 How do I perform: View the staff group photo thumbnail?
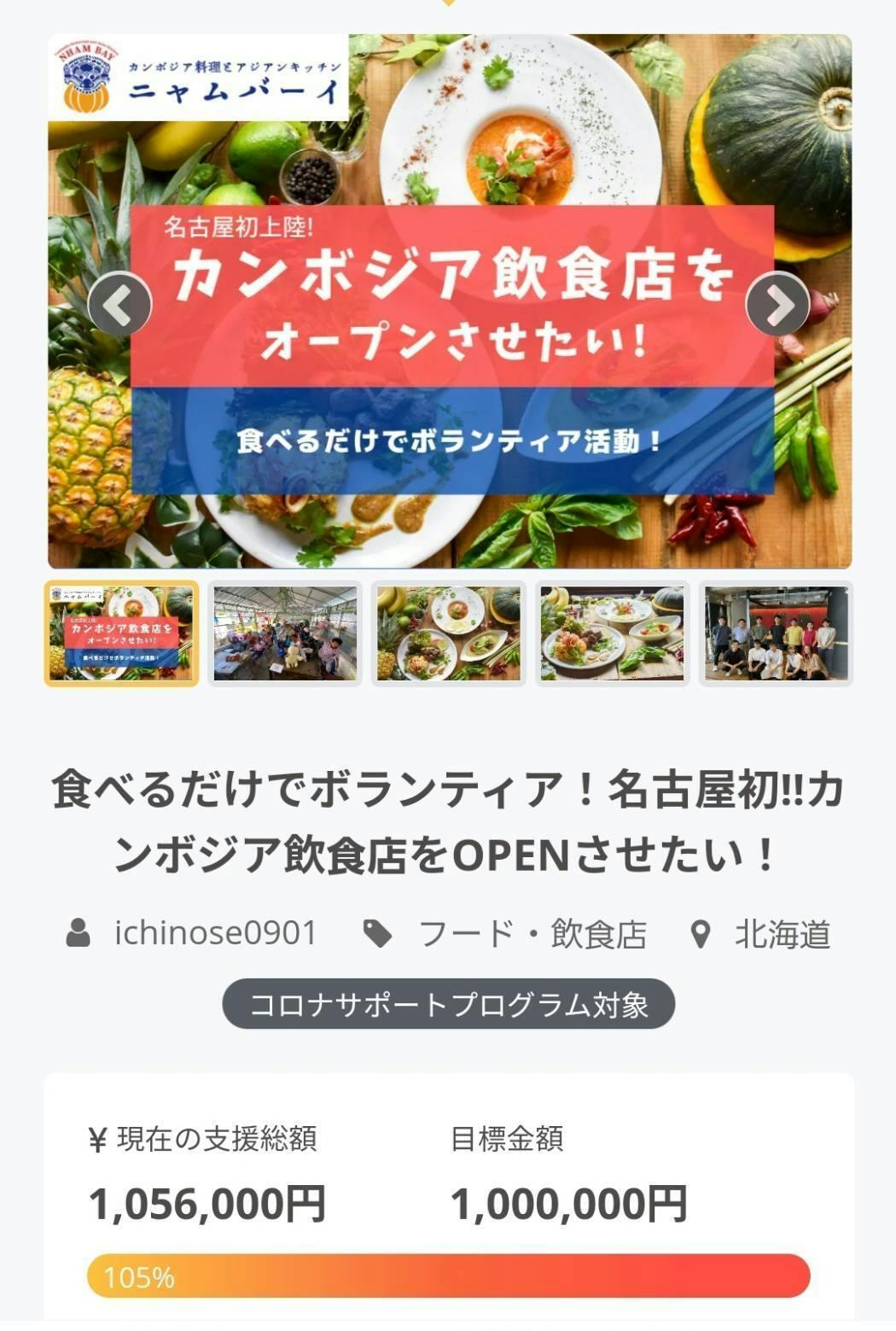(x=776, y=633)
